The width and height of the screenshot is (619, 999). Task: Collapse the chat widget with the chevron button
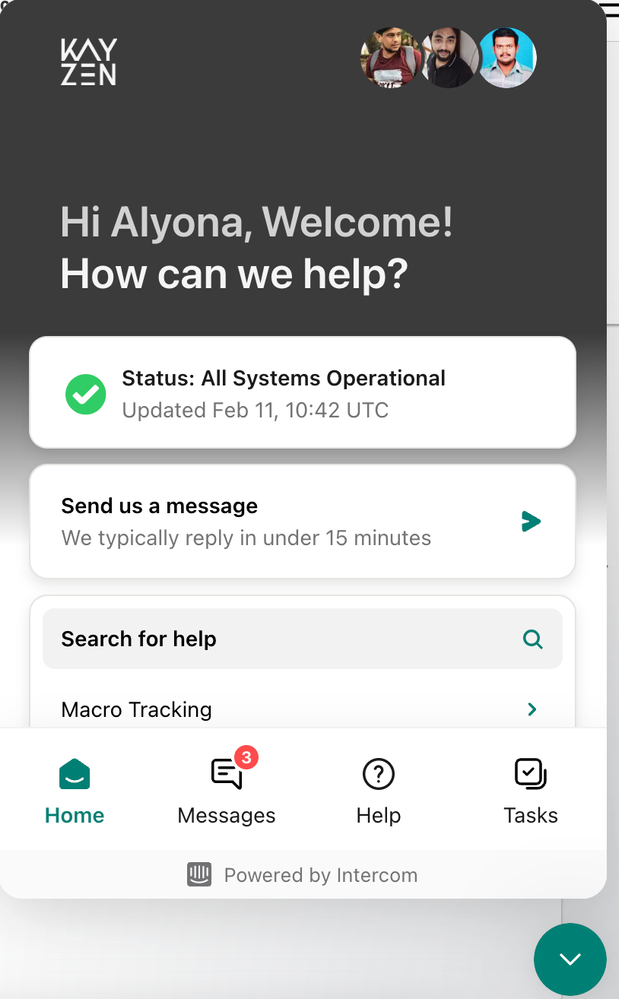[x=570, y=959]
